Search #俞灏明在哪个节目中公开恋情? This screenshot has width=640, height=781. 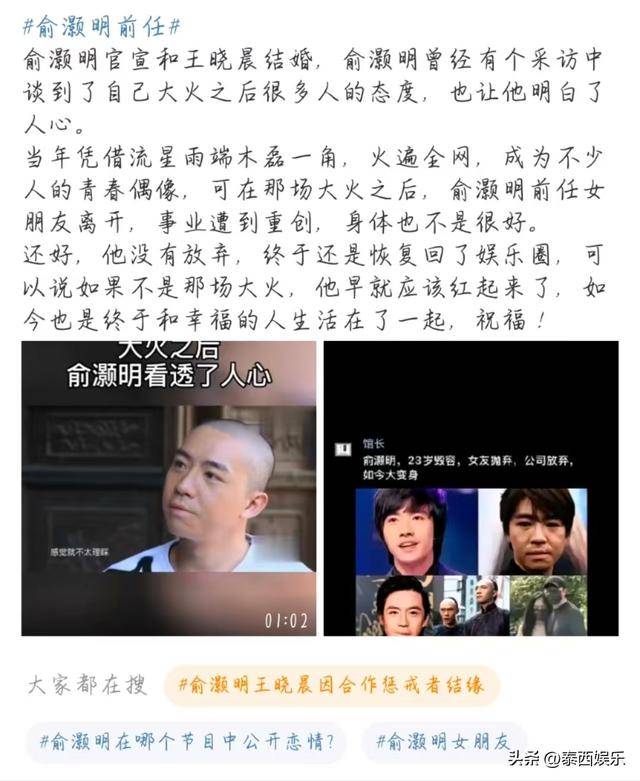click(187, 741)
